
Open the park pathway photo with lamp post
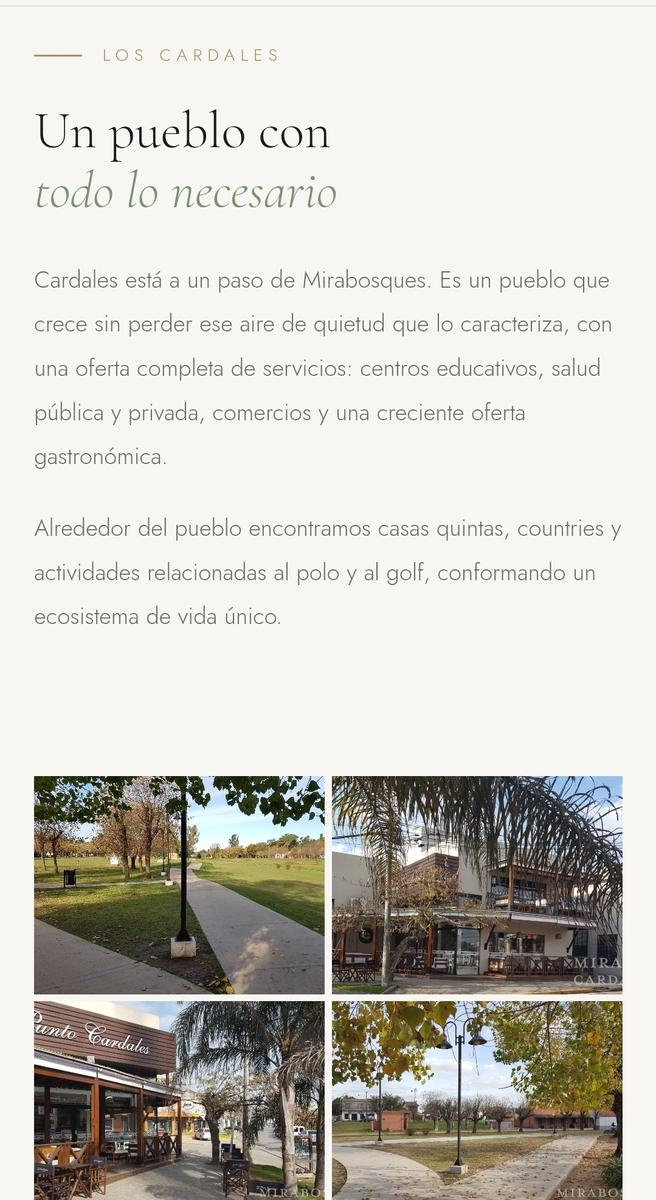179,885
